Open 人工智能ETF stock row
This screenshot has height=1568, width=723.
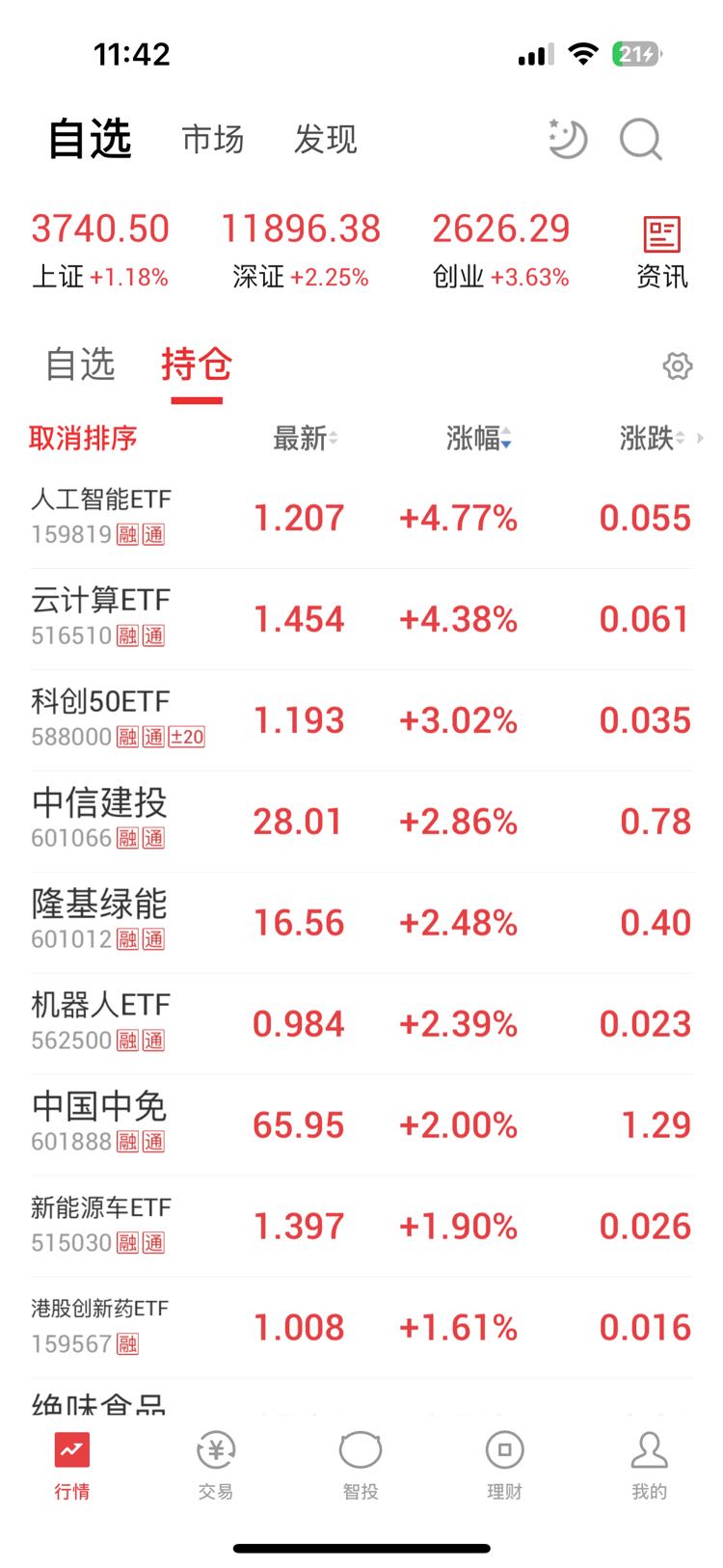361,518
